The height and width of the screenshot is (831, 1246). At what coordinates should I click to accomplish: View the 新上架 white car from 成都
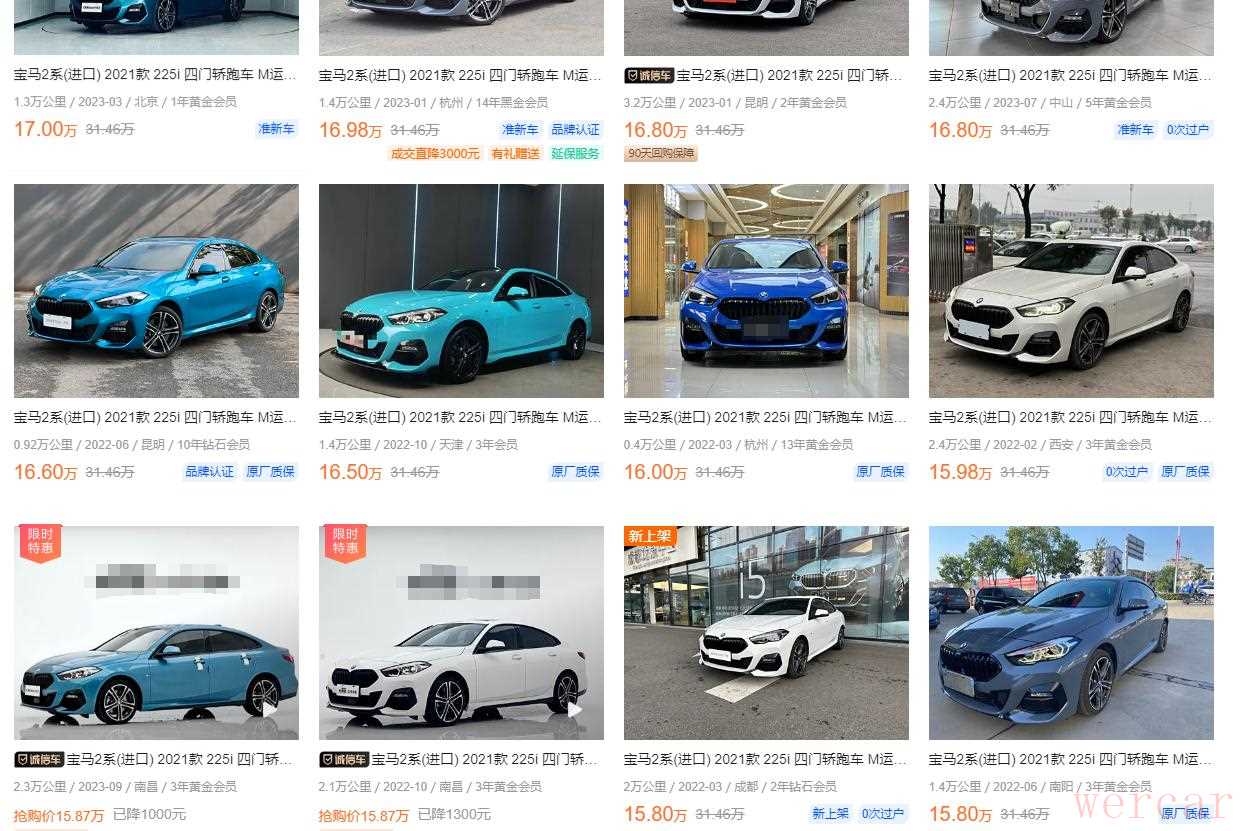click(766, 633)
